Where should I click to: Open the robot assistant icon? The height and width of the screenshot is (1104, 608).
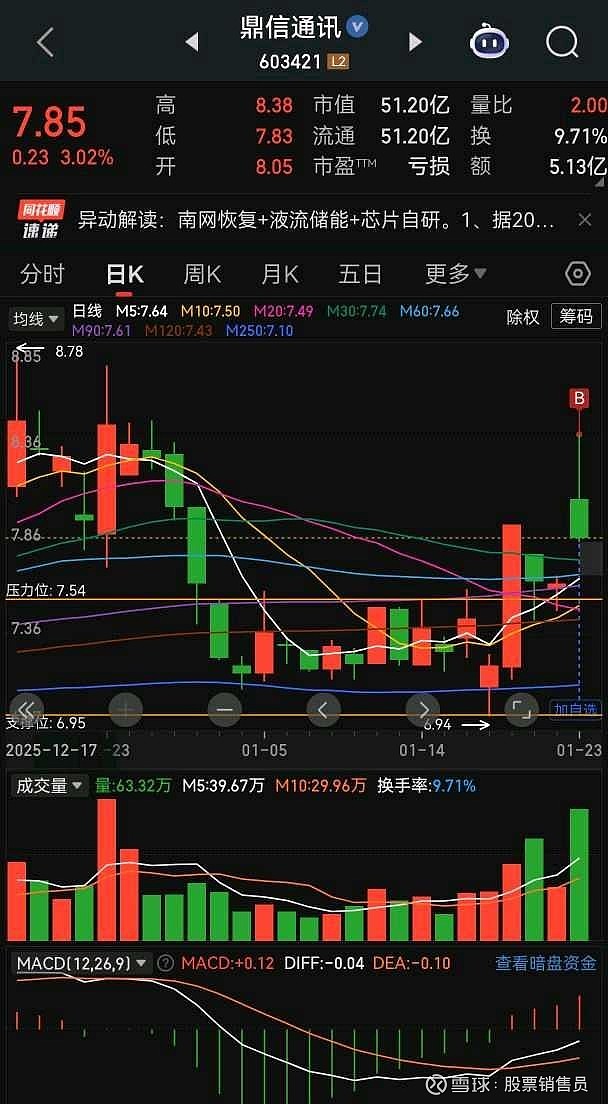[490, 43]
